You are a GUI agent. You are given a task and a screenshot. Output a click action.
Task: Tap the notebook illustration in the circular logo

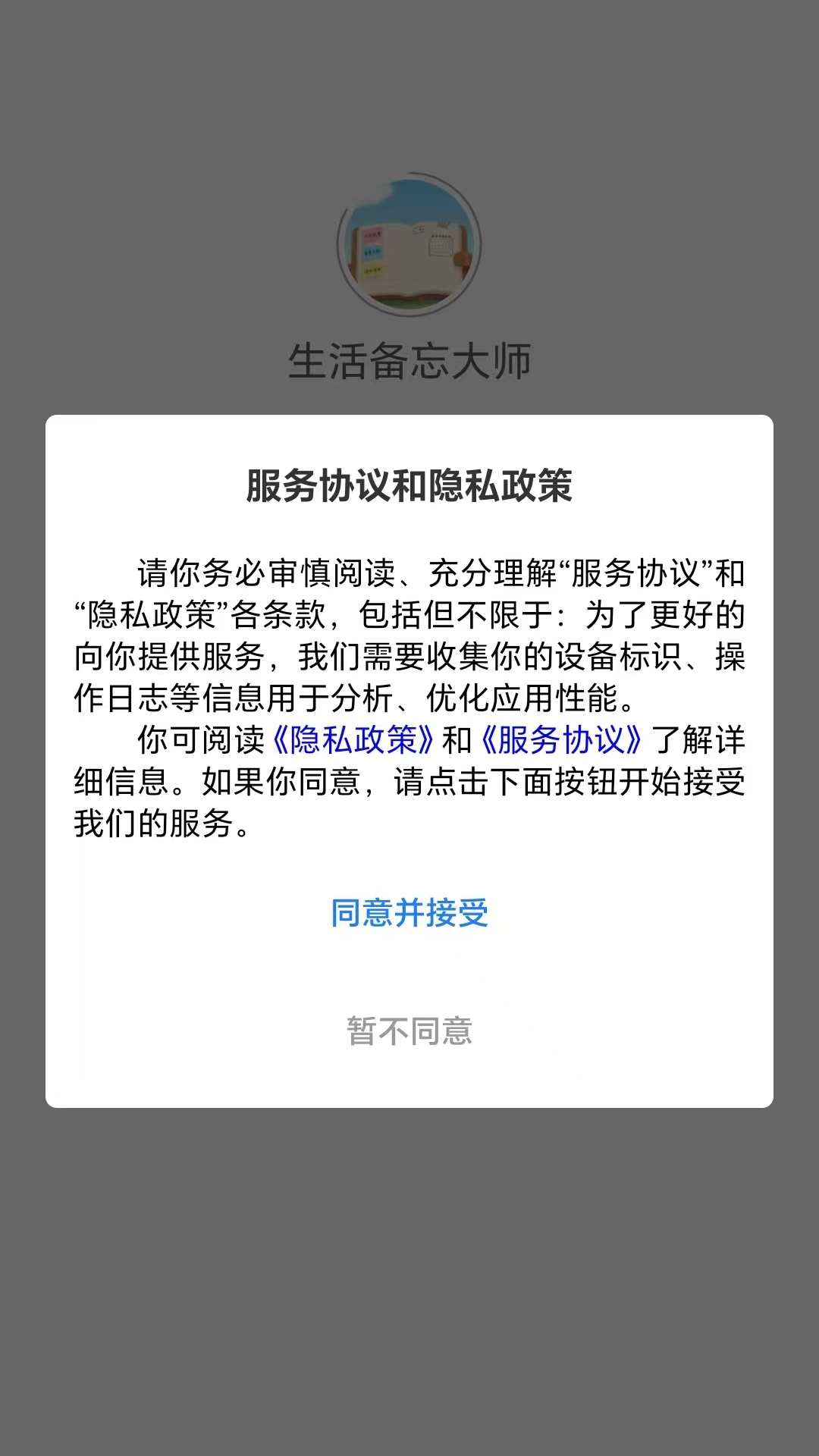pyautogui.click(x=409, y=250)
